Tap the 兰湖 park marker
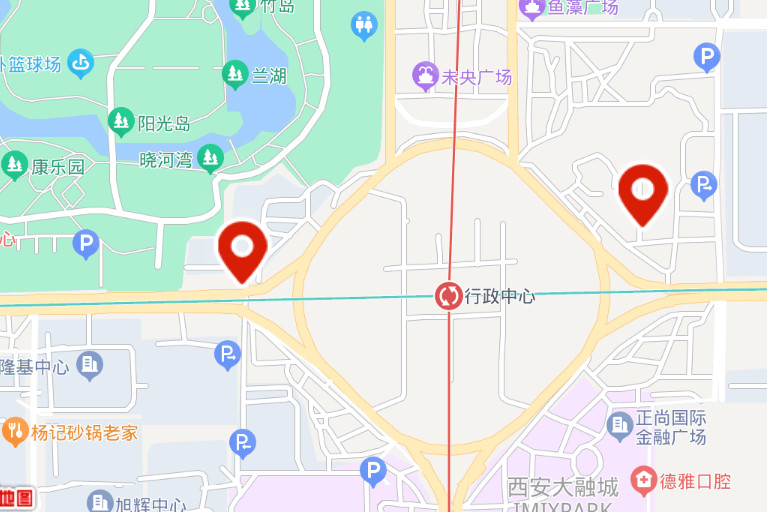The height and width of the screenshot is (512, 767). coord(236,74)
